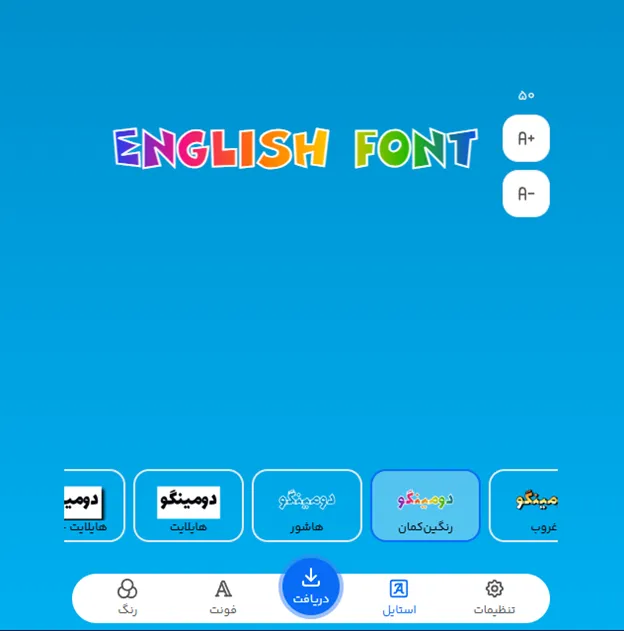Tap the دریافت download button

[311, 586]
